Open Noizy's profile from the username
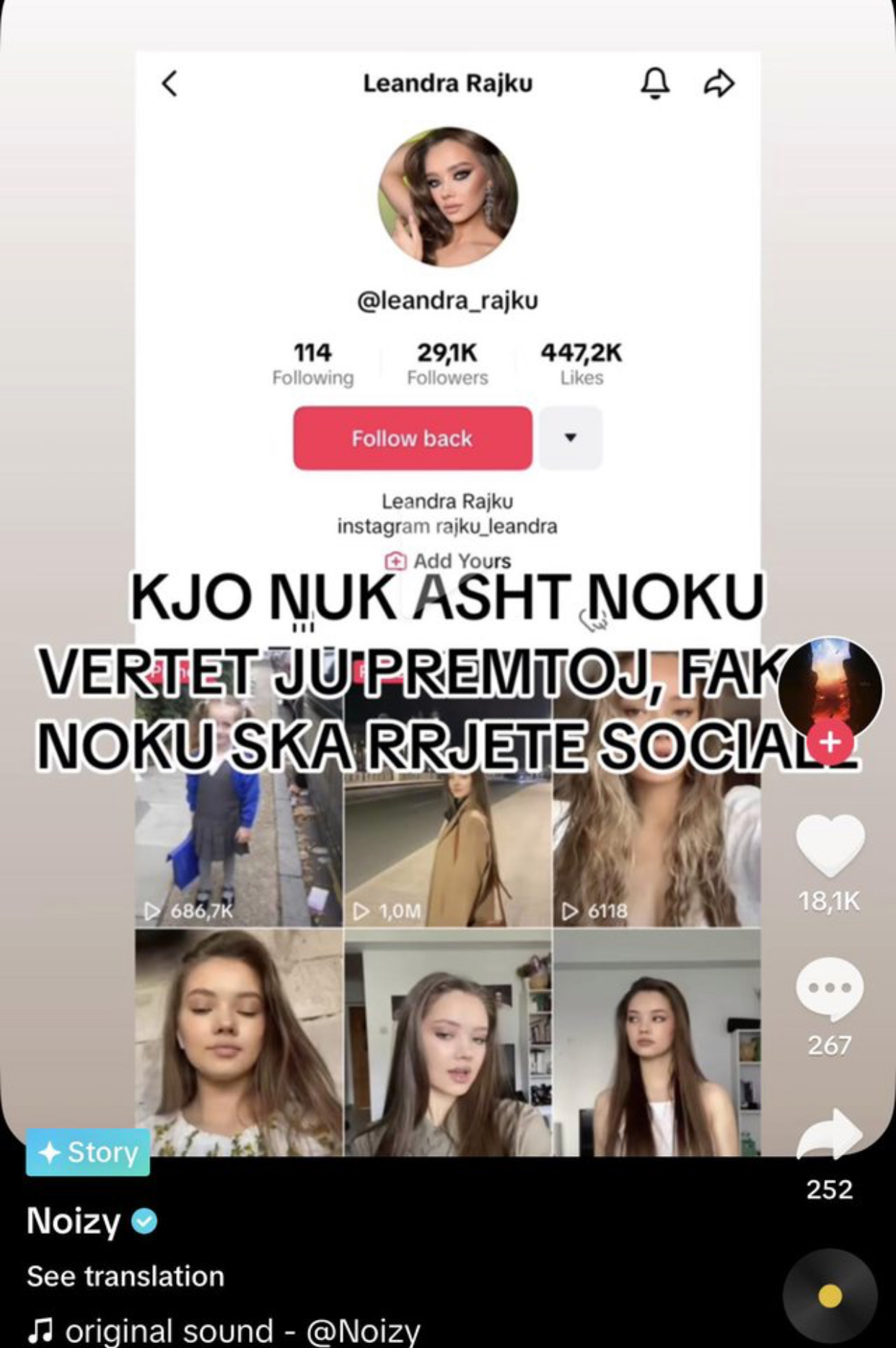Screen dimensions: 896x1348 pos(74,1221)
